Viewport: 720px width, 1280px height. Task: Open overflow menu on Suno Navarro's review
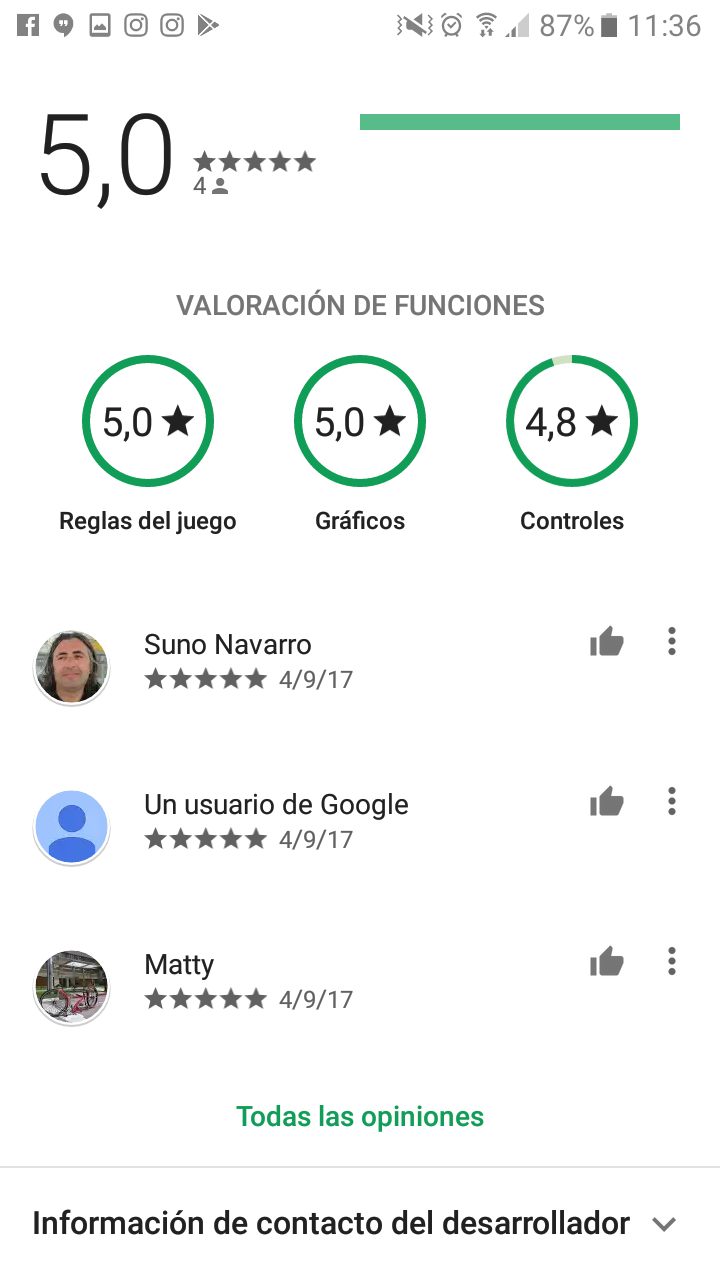coord(672,641)
